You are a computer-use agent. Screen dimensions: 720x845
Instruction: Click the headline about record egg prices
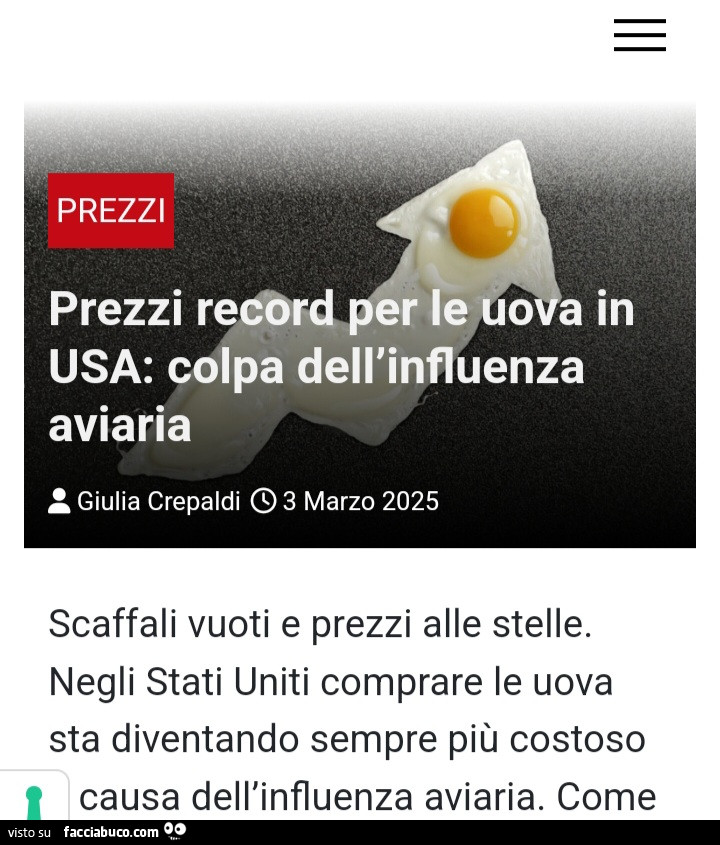(x=342, y=366)
